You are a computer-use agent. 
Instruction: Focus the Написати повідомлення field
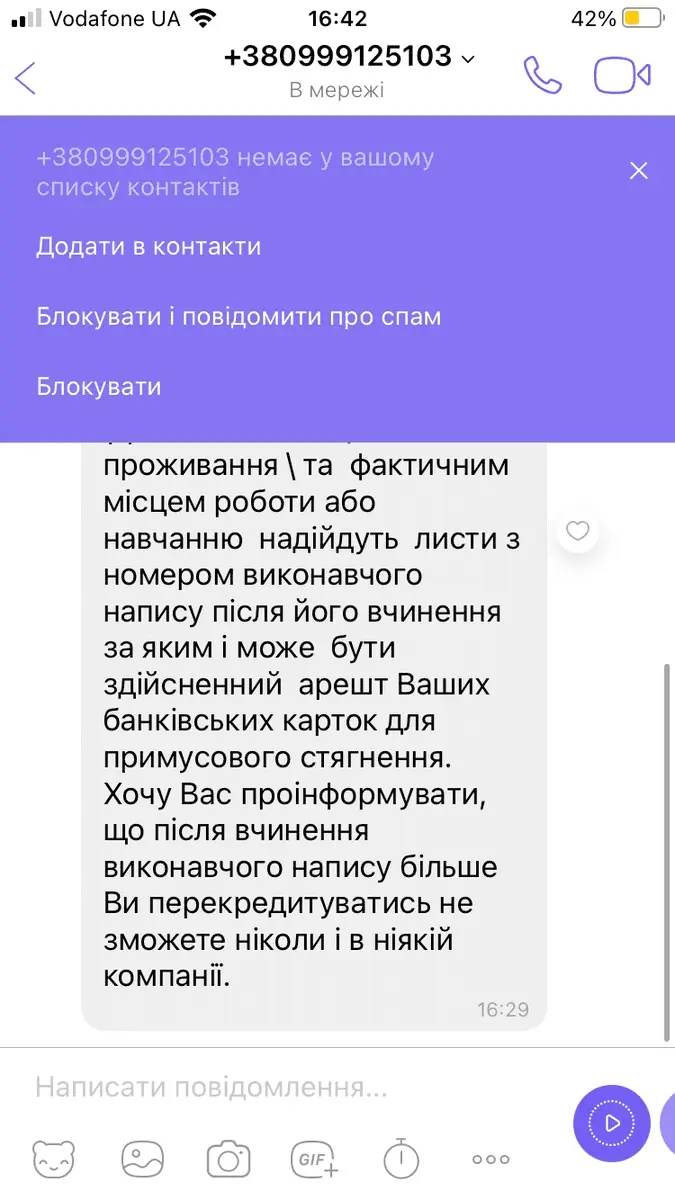(280, 1088)
